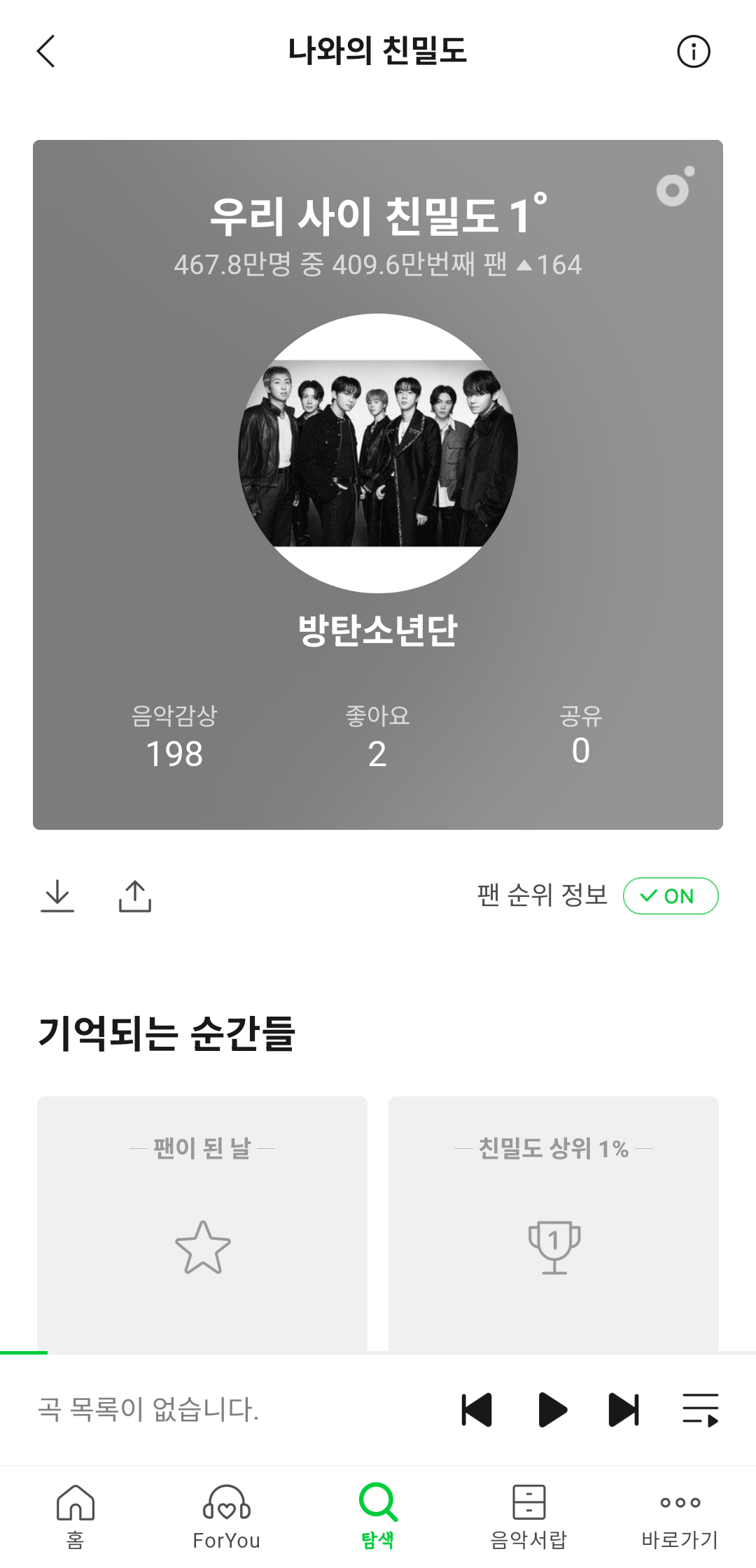Screen dimensions: 756x1568
Task: Skip to the next track
Action: [624, 1409]
